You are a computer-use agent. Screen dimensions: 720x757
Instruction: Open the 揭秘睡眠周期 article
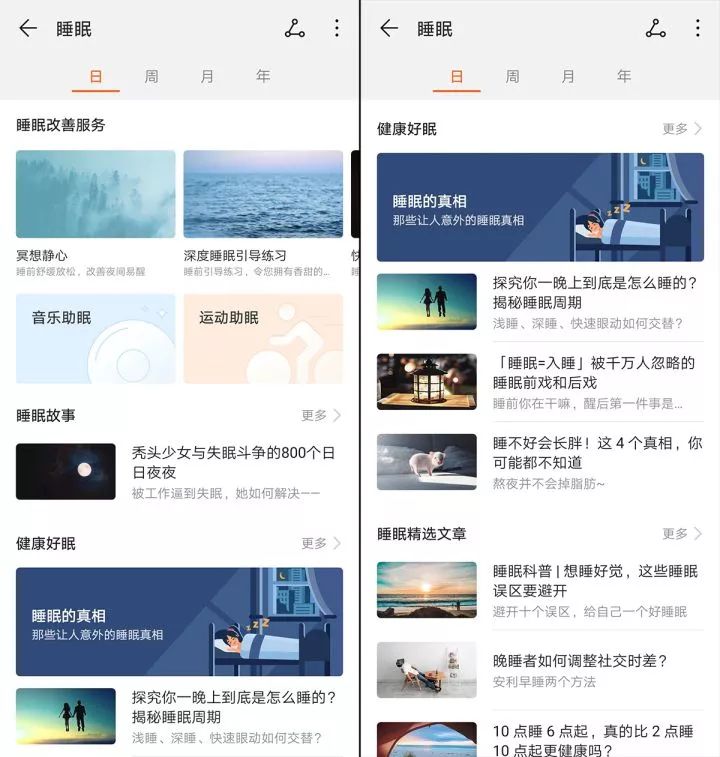pyautogui.click(x=541, y=293)
